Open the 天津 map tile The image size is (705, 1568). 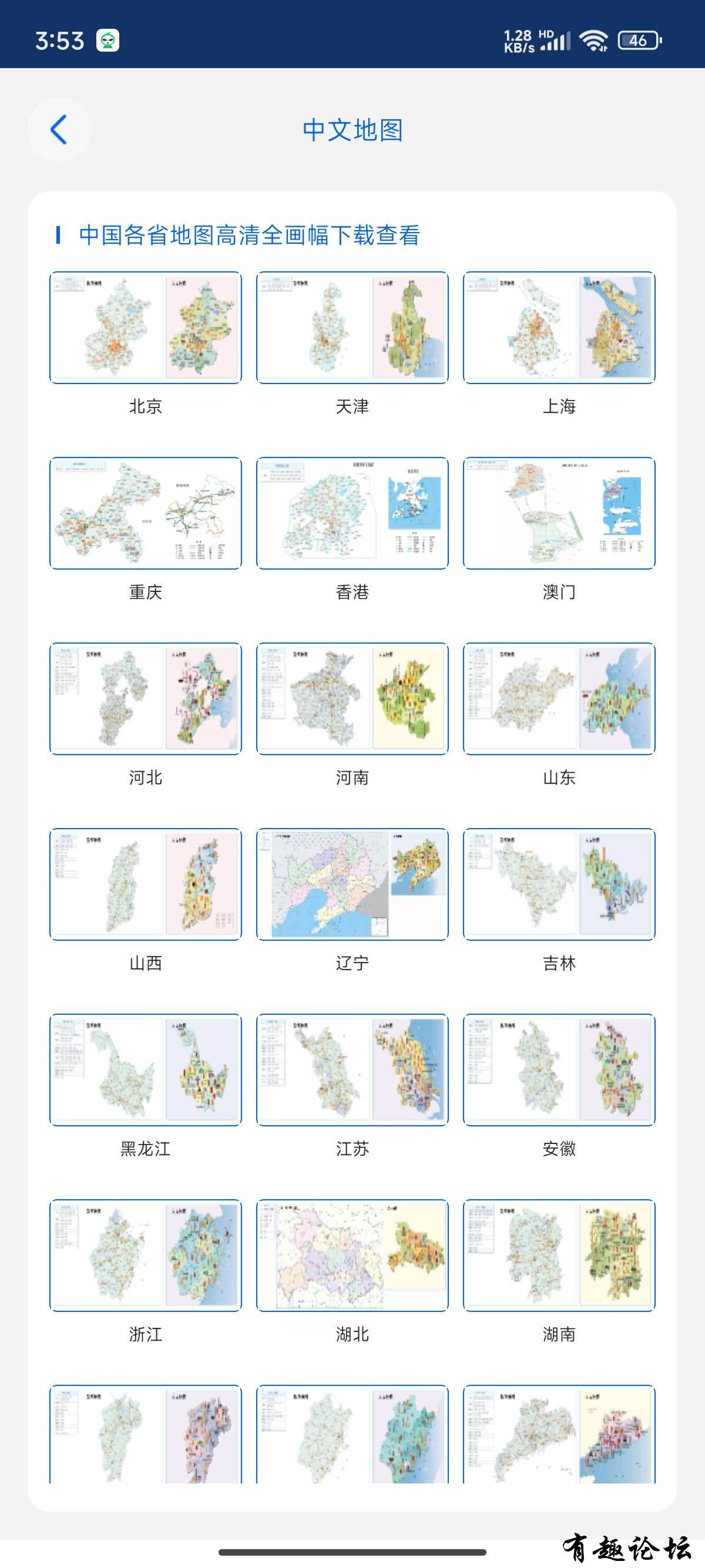pos(352,328)
